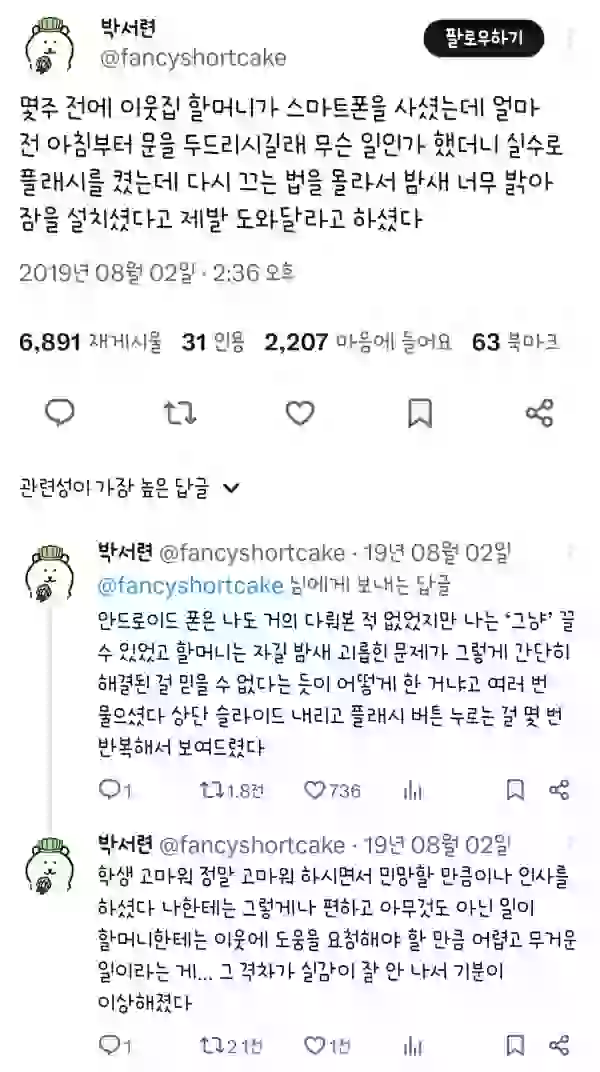Image resolution: width=600 pixels, height=1072 pixels.
Task: Repost the main post
Action: click(180, 413)
